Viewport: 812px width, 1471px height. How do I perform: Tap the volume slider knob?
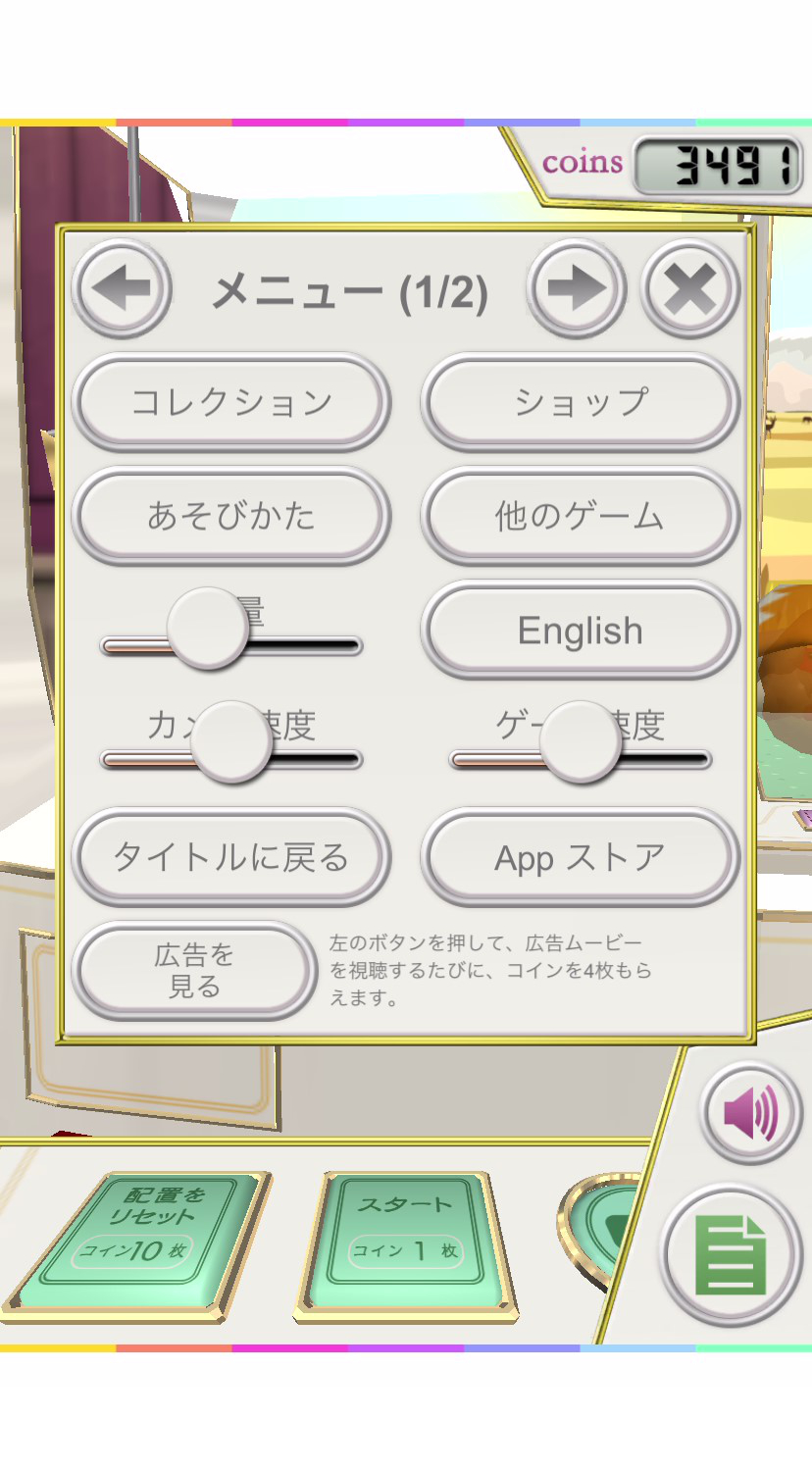(208, 630)
